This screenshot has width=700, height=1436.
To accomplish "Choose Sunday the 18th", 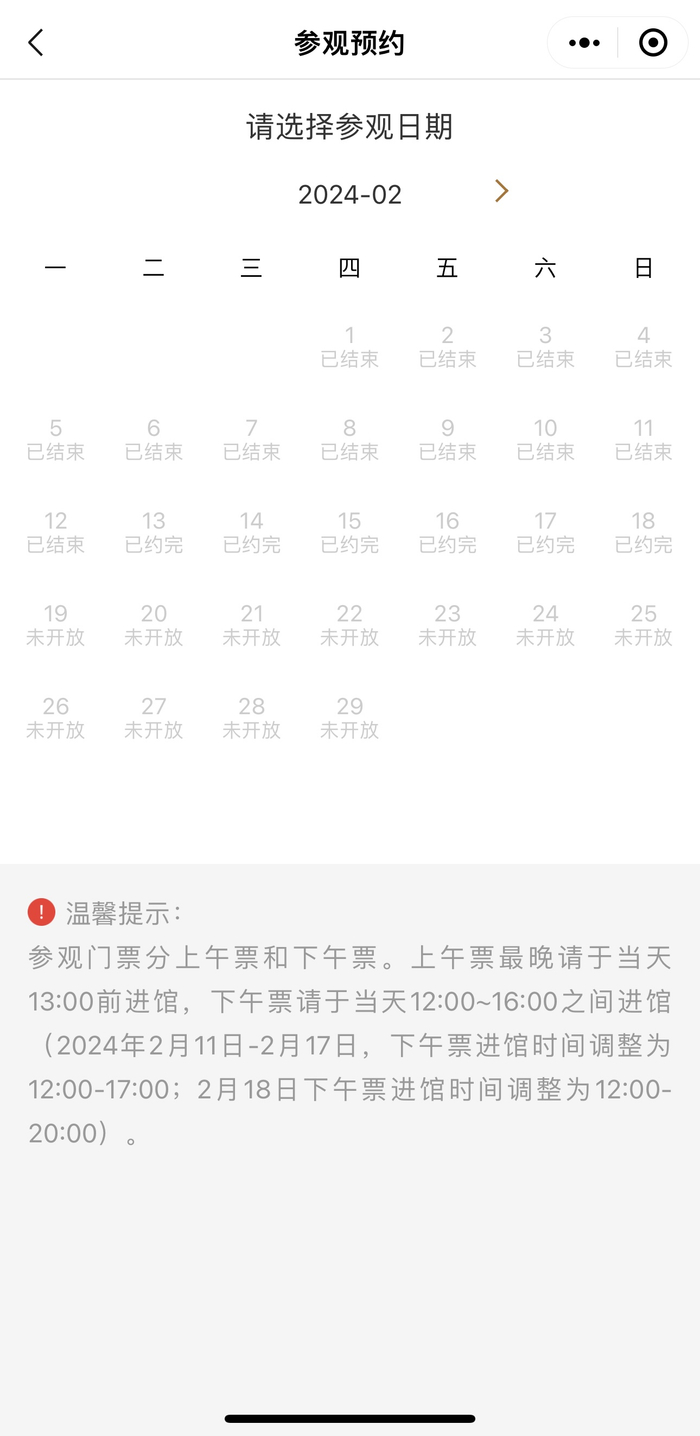I will tap(643, 532).
